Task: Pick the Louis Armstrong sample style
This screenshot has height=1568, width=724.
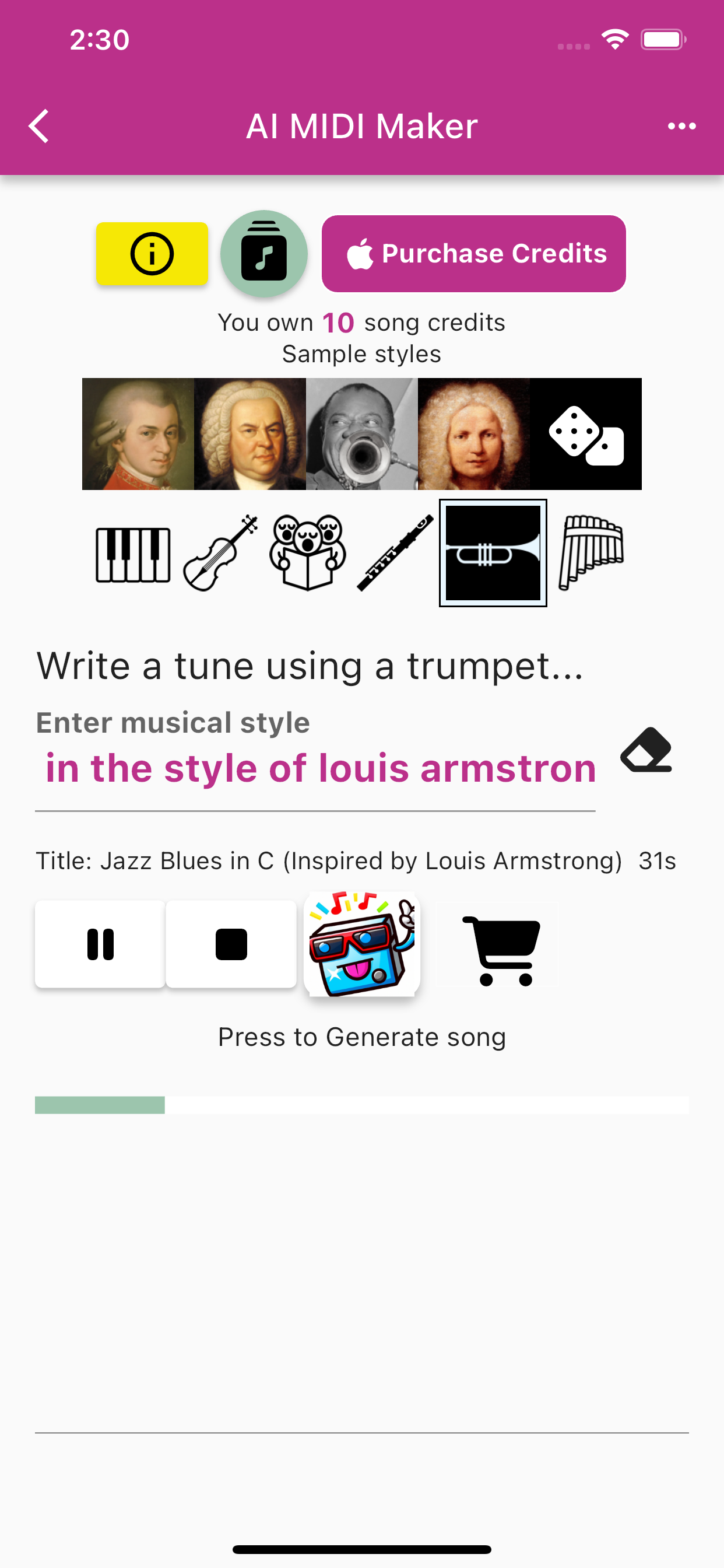Action: [x=362, y=434]
